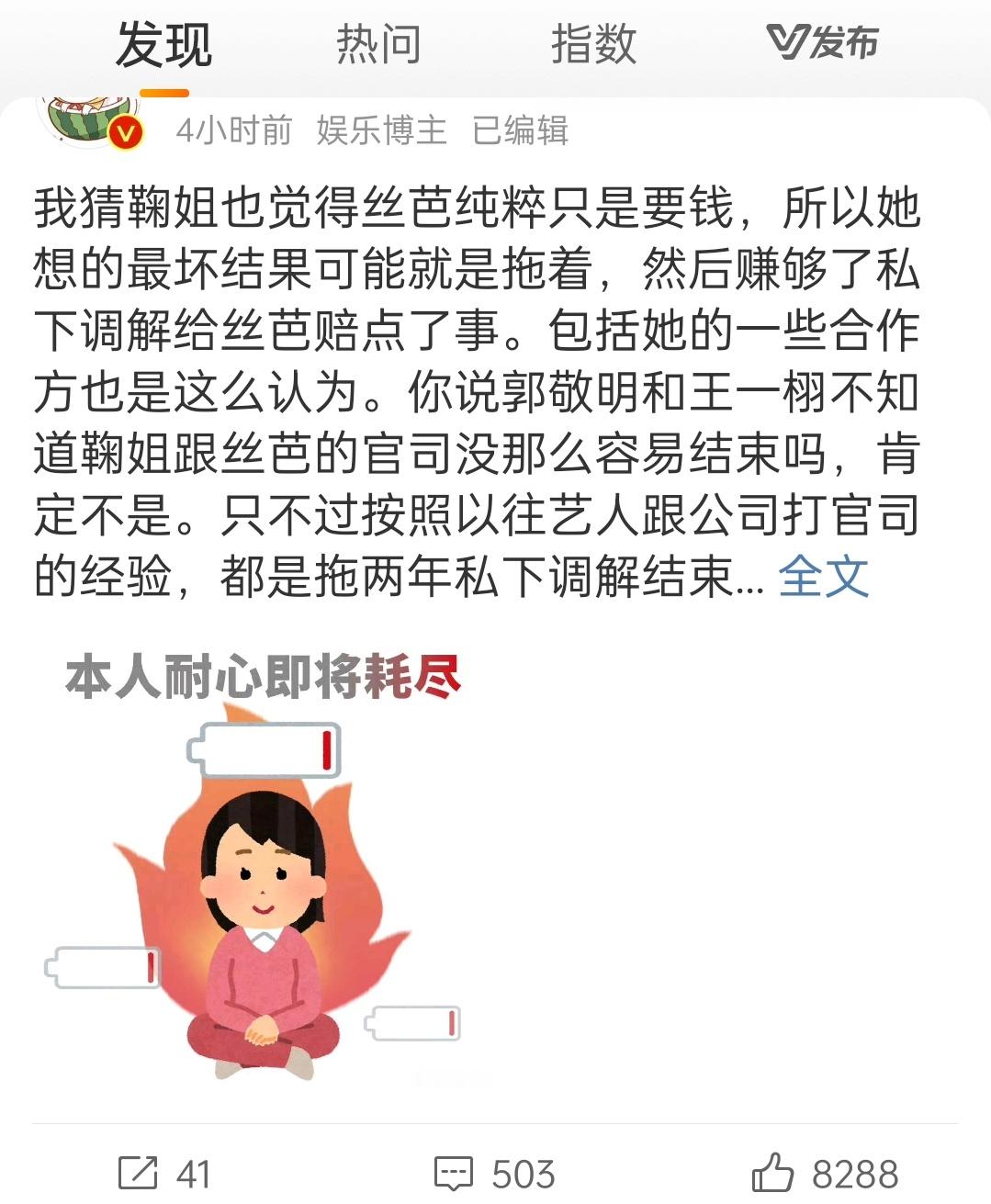Switch to the 热问 tab

click(x=378, y=42)
